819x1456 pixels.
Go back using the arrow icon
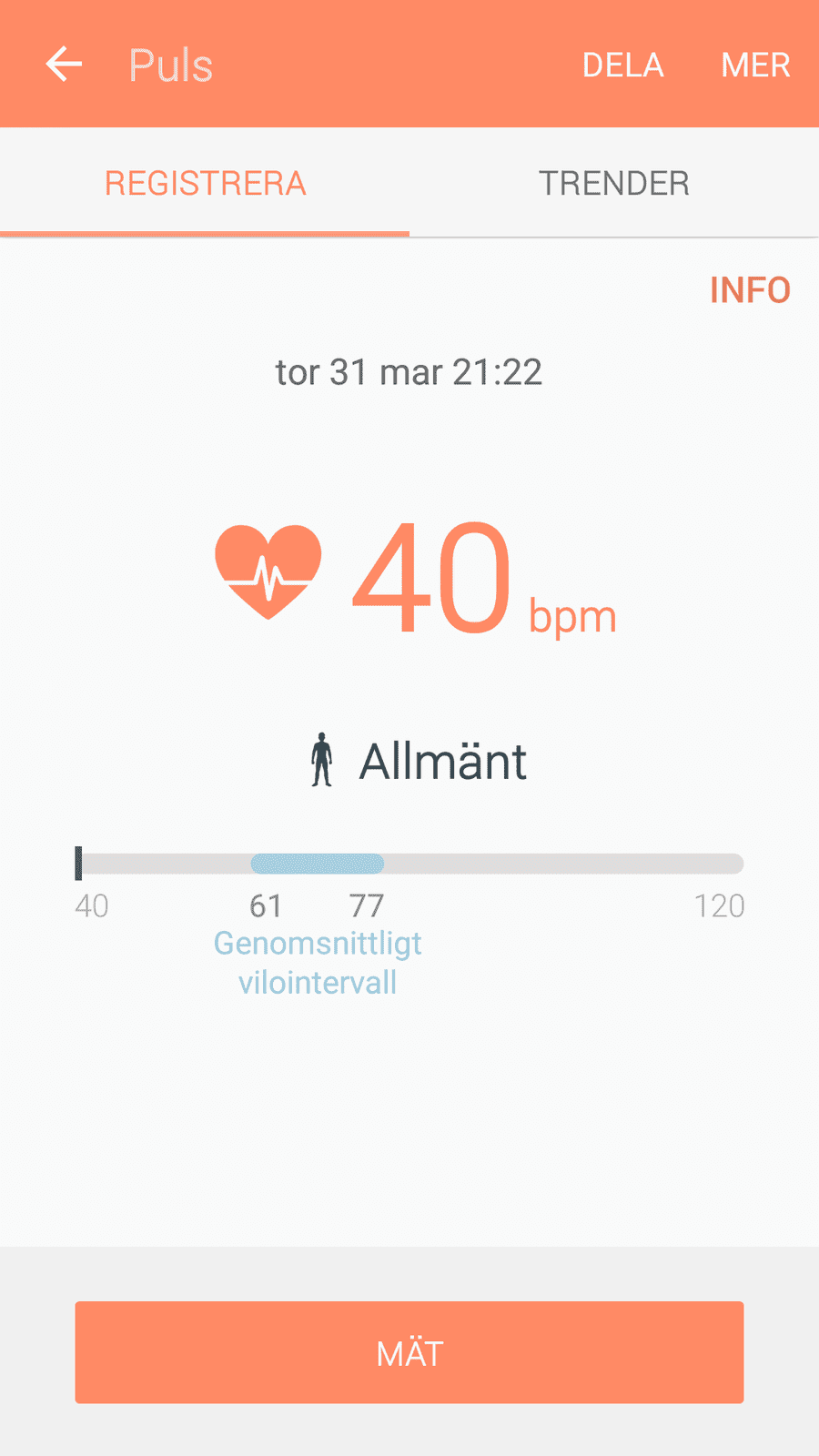(64, 65)
